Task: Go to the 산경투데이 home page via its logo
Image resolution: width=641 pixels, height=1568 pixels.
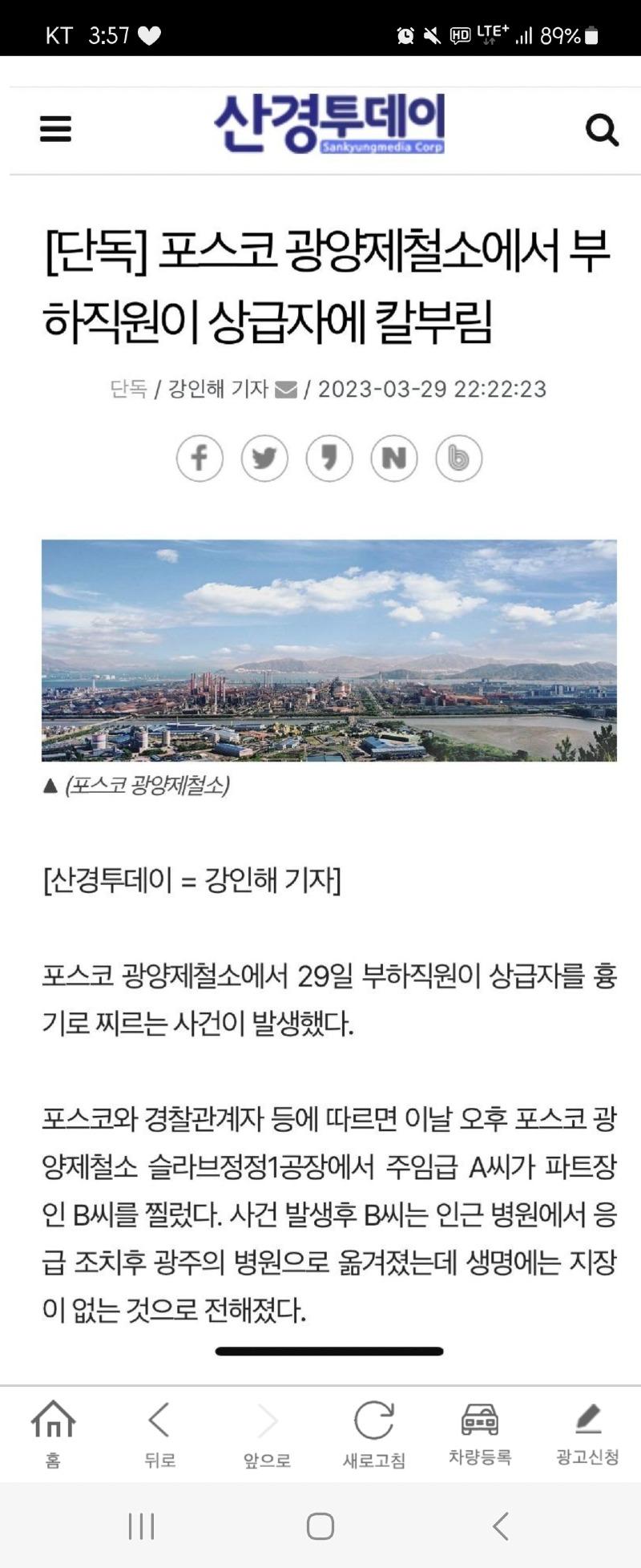Action: [329, 124]
